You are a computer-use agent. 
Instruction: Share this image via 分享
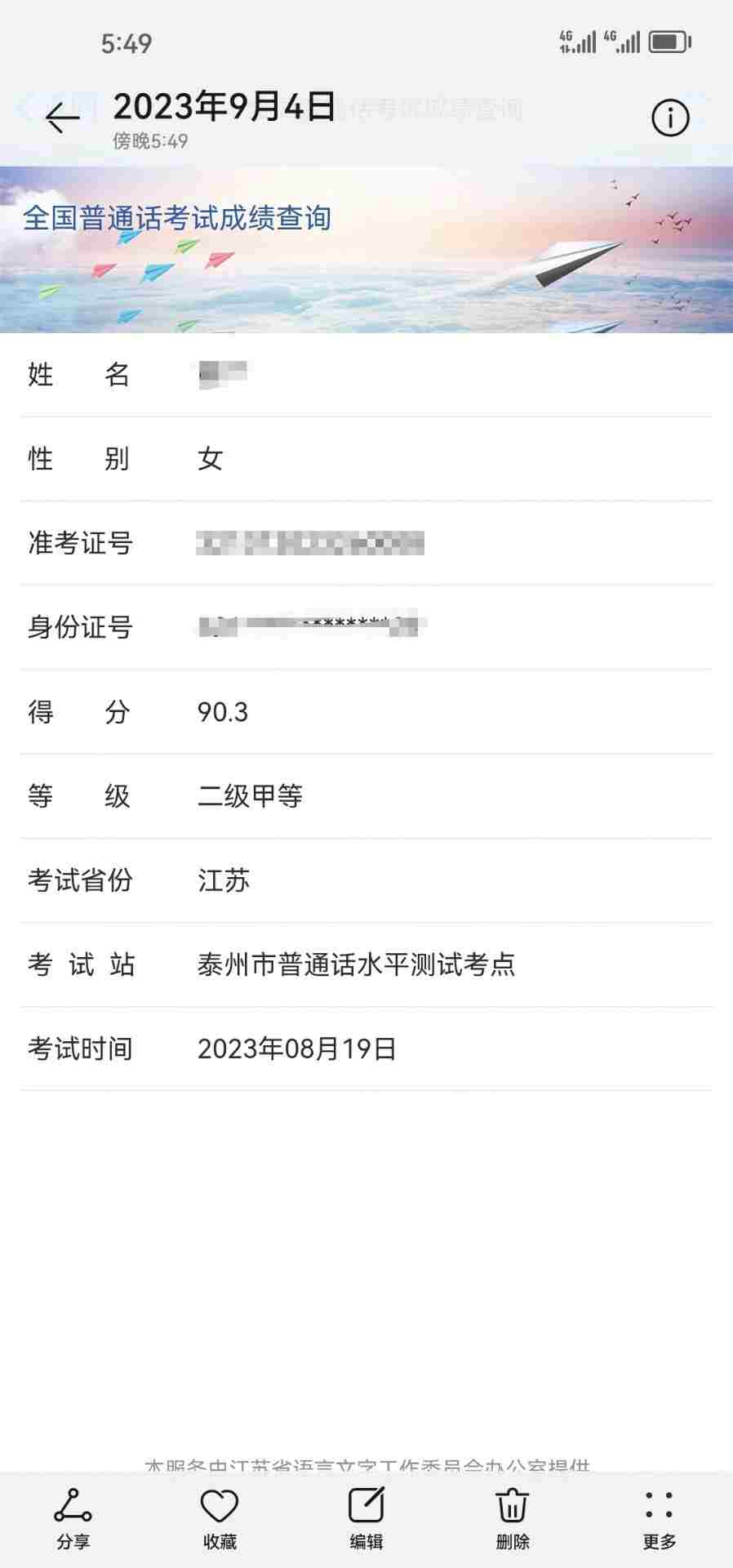[73, 1519]
